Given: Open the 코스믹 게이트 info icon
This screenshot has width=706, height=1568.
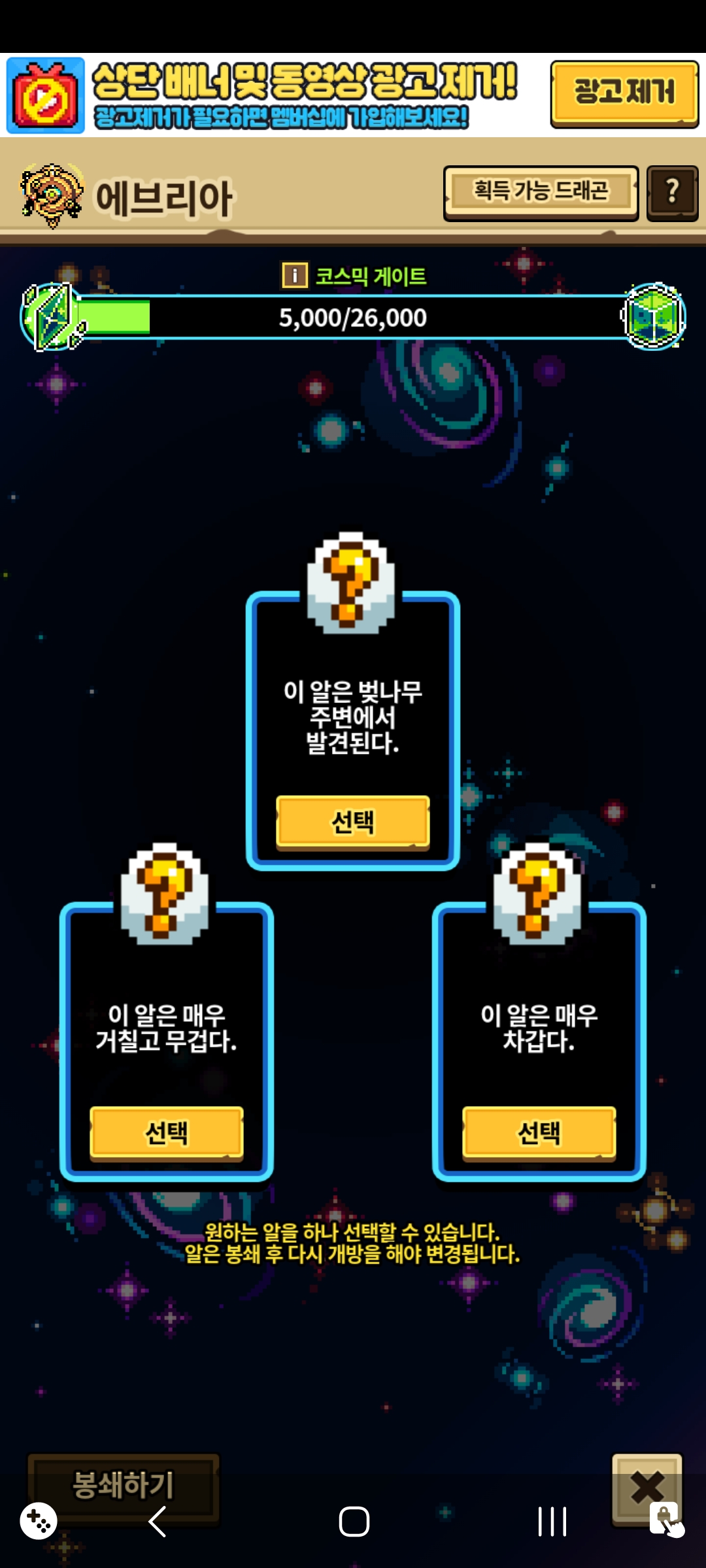Looking at the screenshot, I should coord(294,275).
